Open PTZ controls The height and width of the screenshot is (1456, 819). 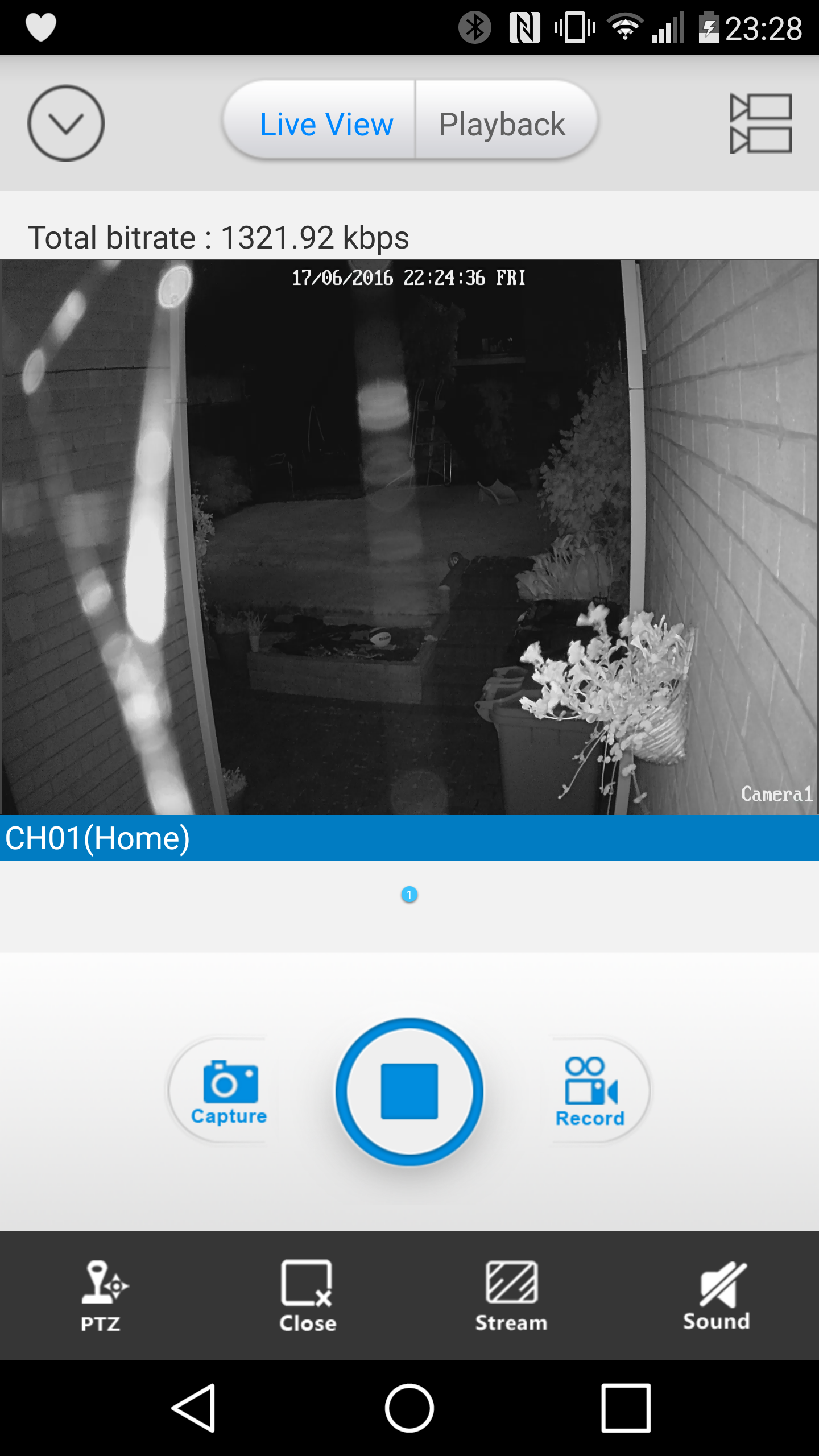pyautogui.click(x=102, y=1297)
